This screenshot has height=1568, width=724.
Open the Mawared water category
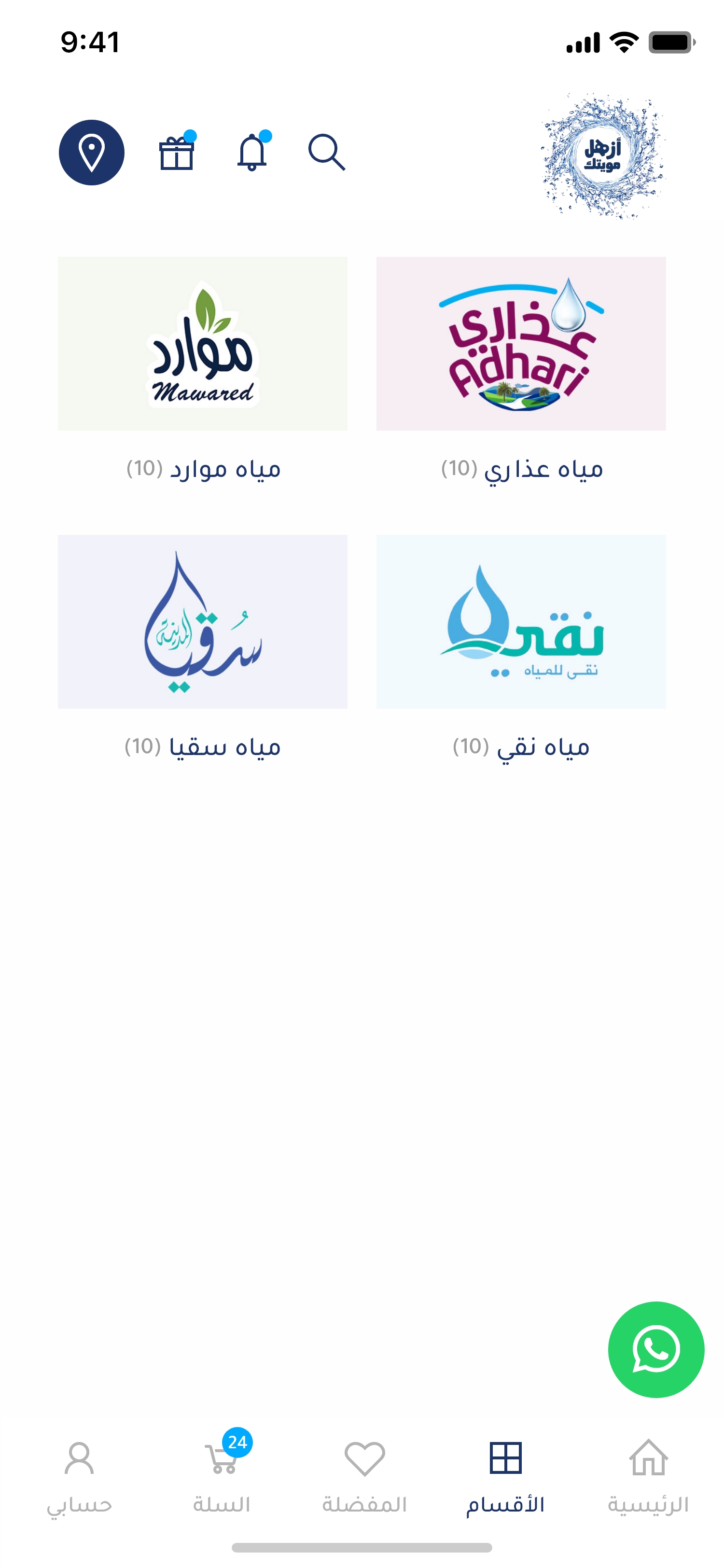coord(203,344)
